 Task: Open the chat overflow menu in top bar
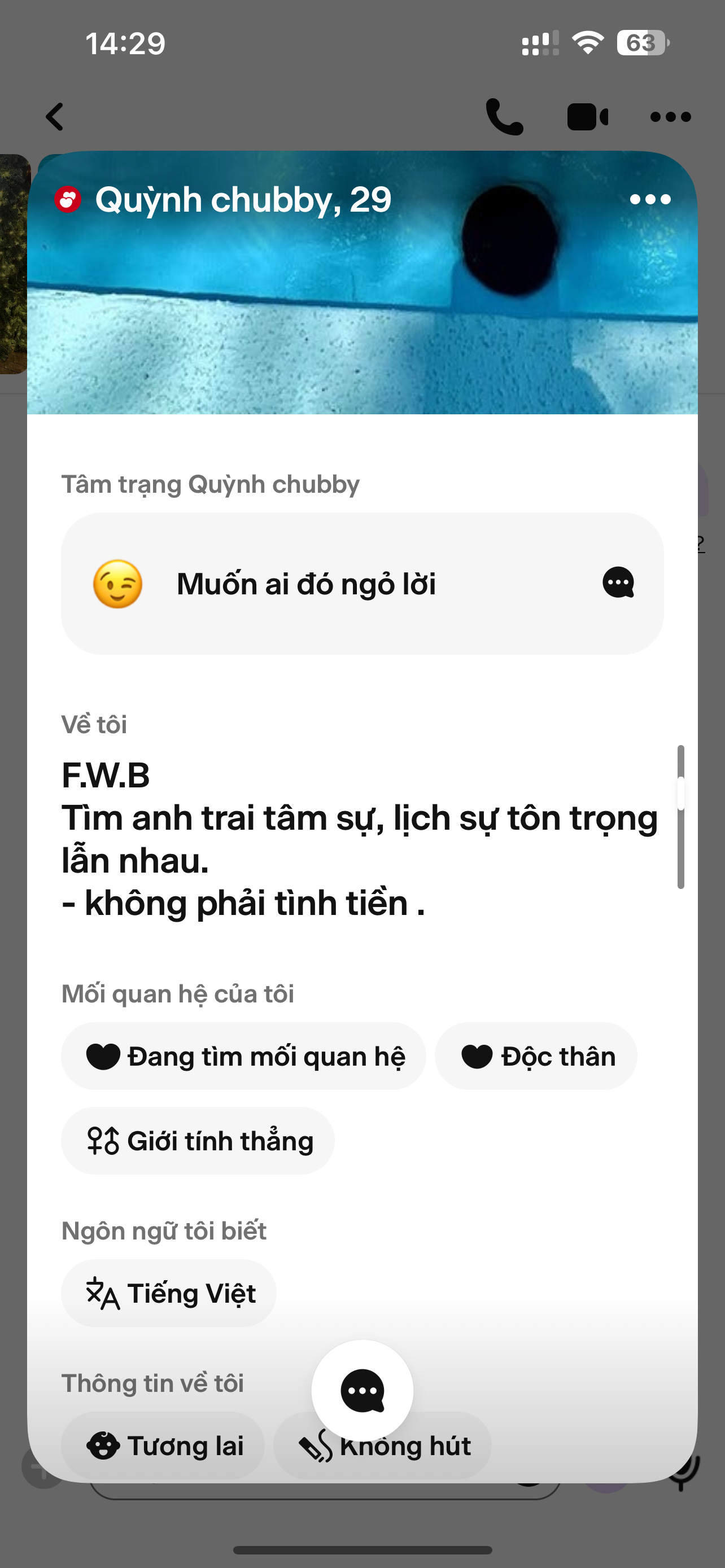click(670, 116)
